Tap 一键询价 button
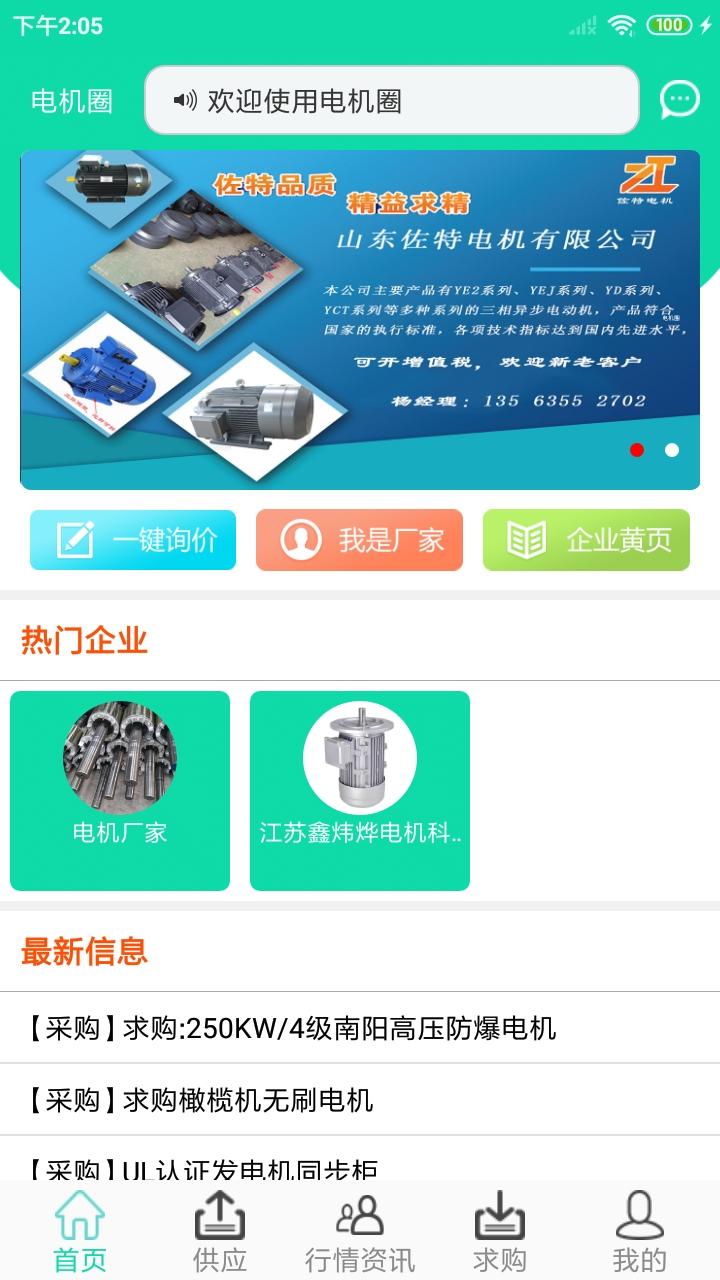 coord(133,540)
